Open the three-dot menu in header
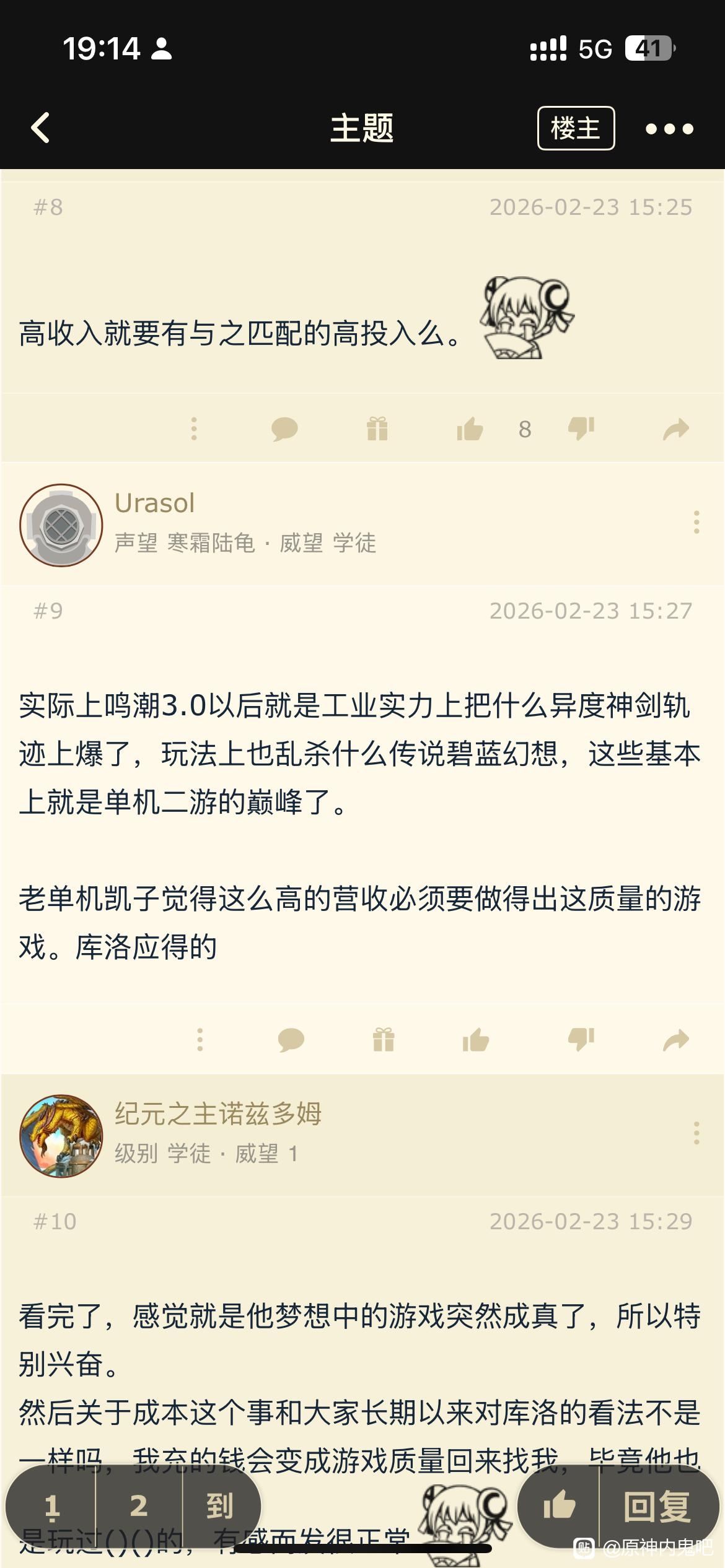This screenshot has width=725, height=1568. pyautogui.click(x=669, y=129)
